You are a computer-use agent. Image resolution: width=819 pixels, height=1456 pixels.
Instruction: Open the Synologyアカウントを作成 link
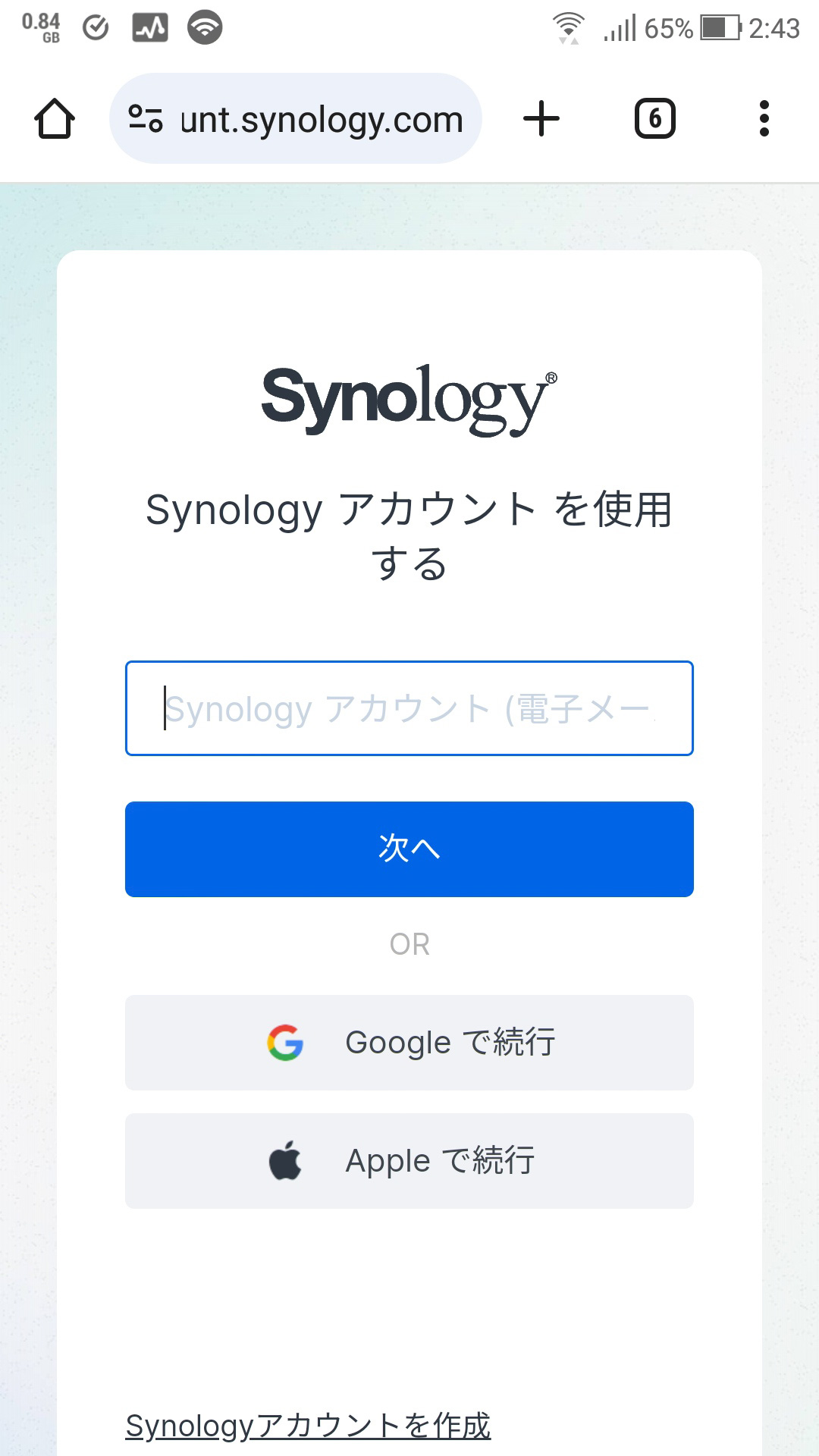click(x=308, y=1426)
